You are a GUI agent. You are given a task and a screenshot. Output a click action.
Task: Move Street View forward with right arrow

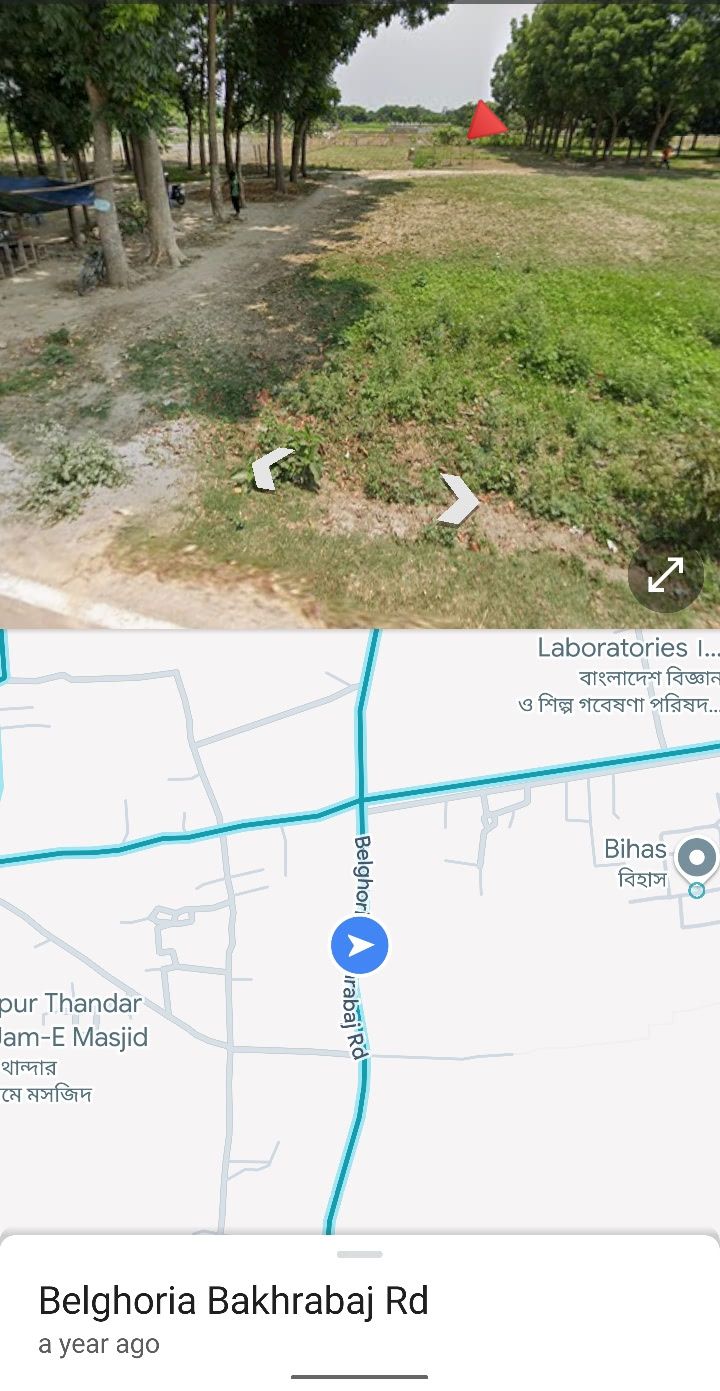point(459,499)
